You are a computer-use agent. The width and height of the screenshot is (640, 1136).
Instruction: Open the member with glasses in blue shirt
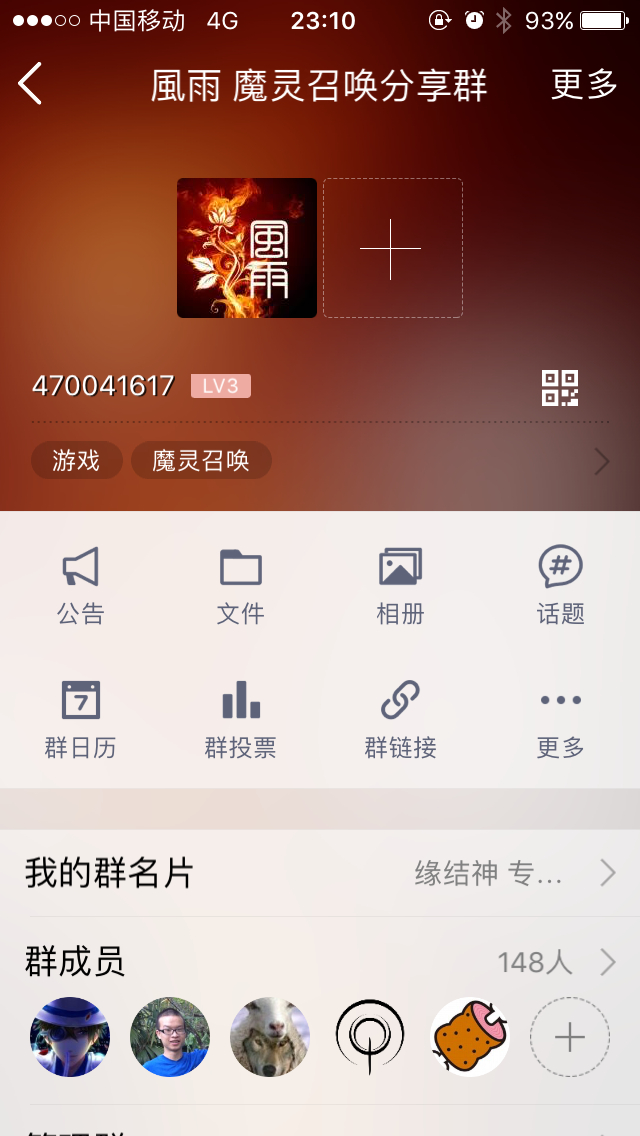170,1037
